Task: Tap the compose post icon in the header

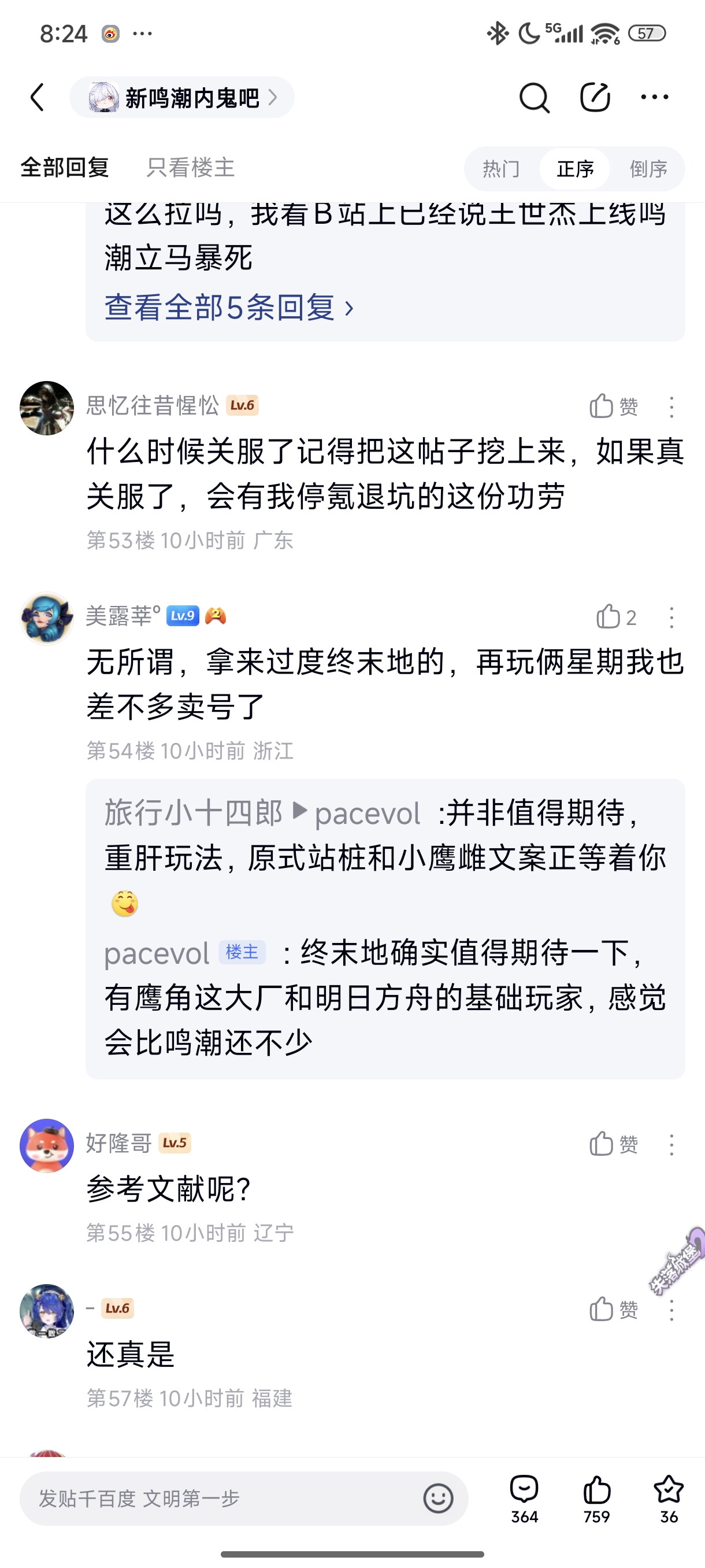Action: point(594,97)
